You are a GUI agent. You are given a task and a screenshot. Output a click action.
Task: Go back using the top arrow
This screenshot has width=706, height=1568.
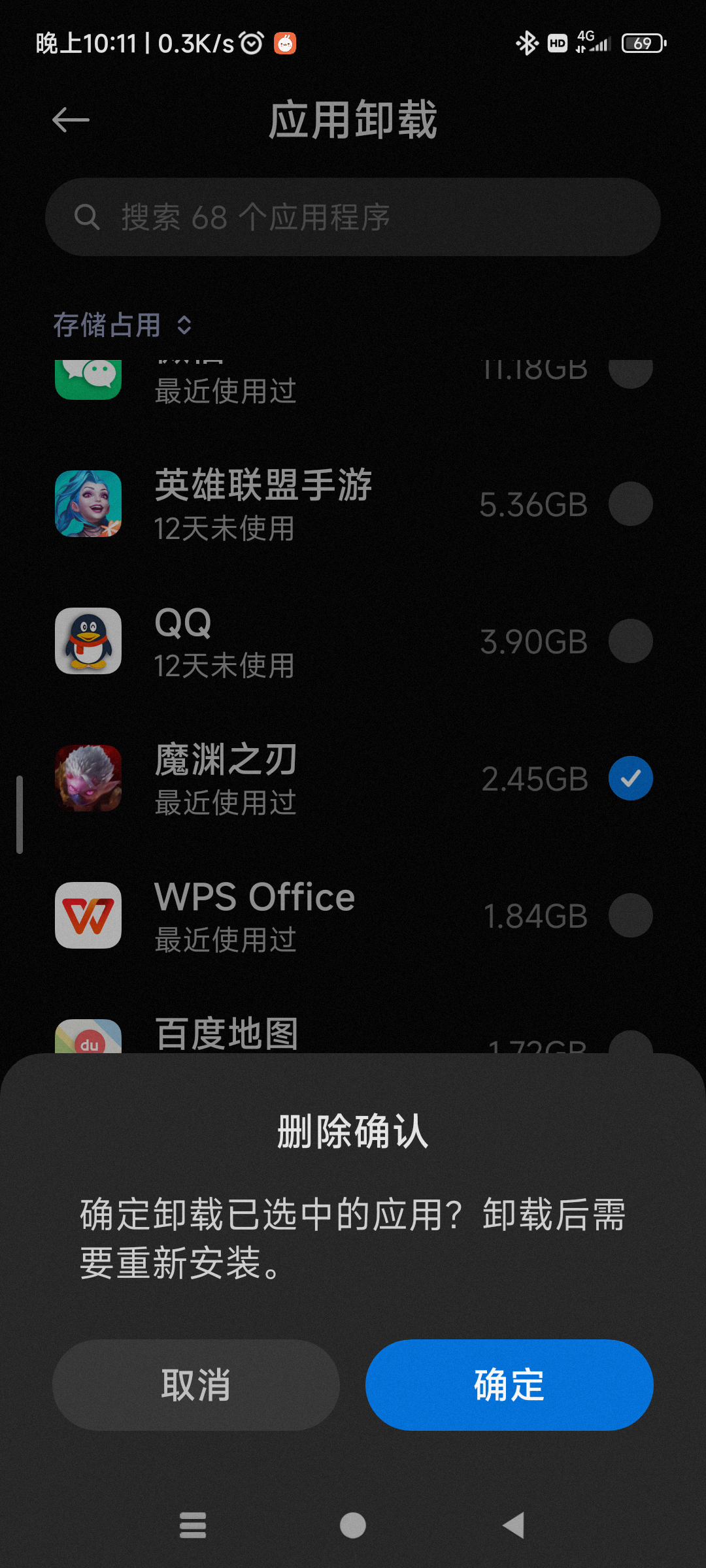71,120
